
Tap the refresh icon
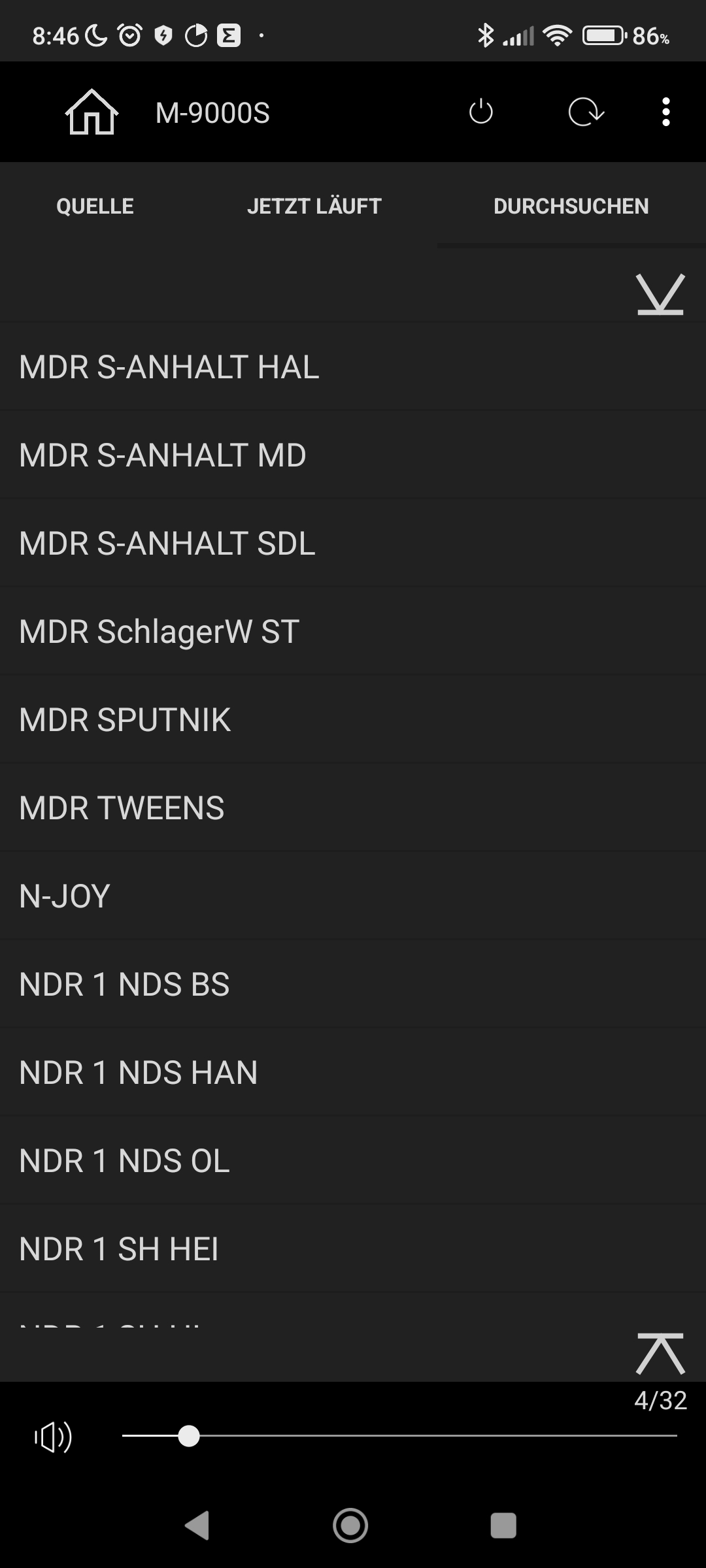coord(585,112)
